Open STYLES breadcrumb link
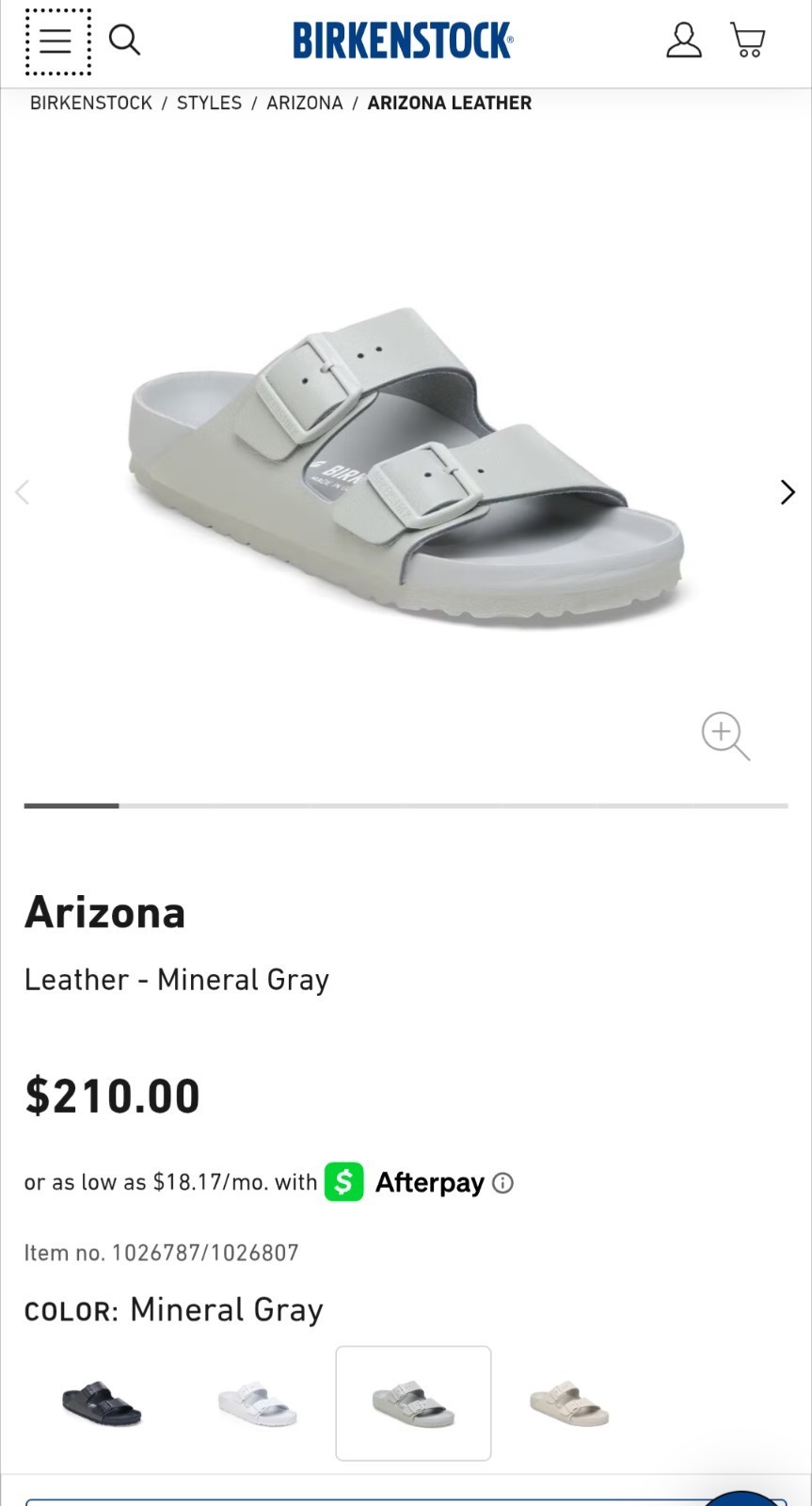 point(209,103)
